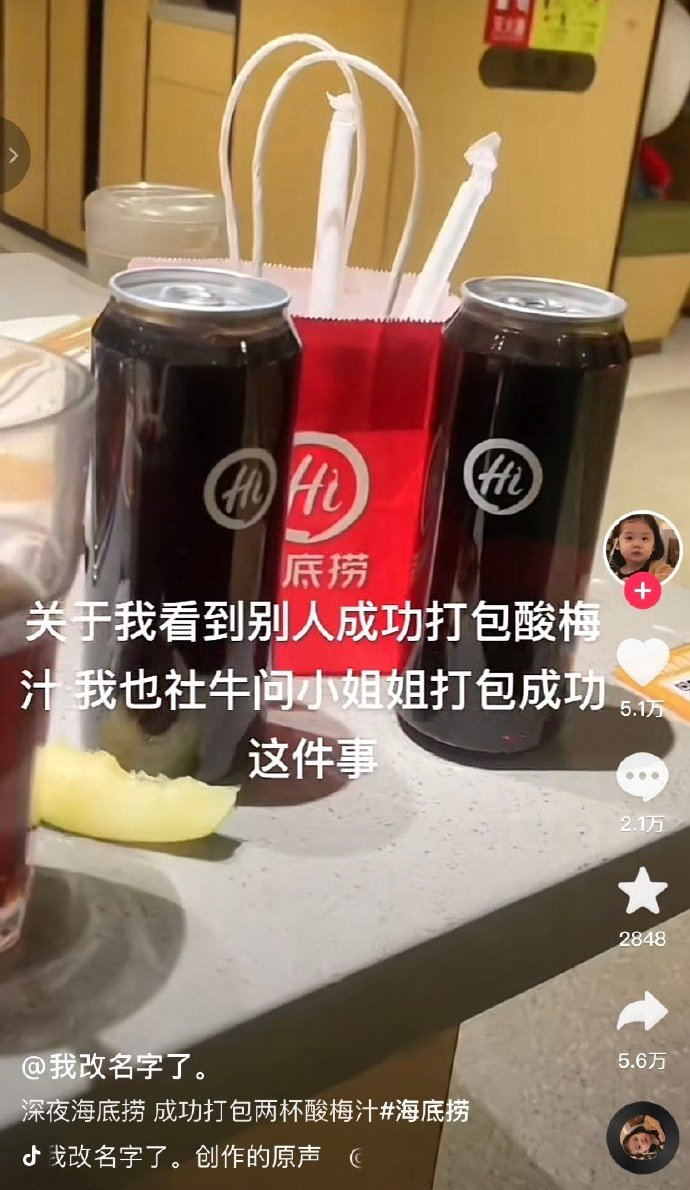This screenshot has width=690, height=1190.
Task: Open the #海底捞 hashtag
Action: (x=424, y=1111)
